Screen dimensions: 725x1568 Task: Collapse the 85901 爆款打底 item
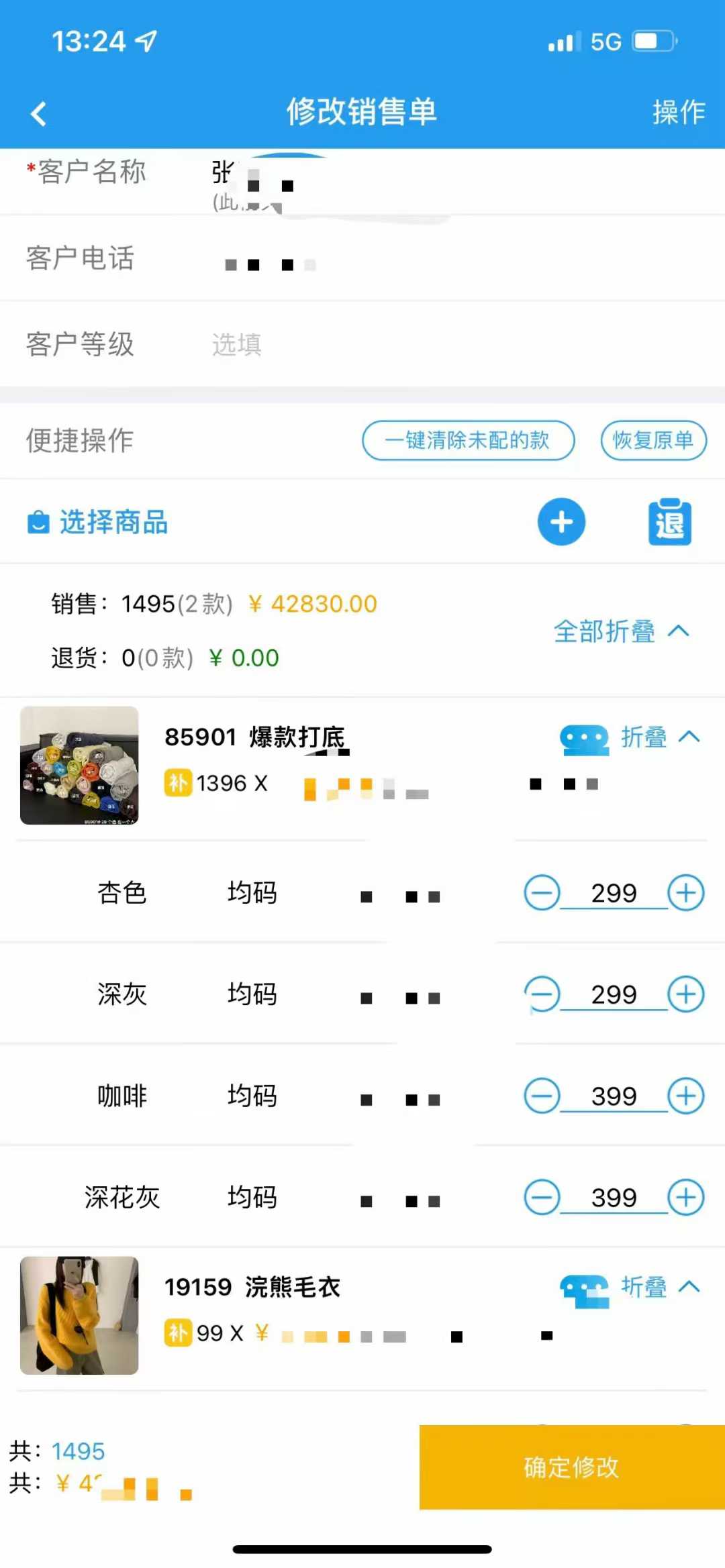[660, 737]
